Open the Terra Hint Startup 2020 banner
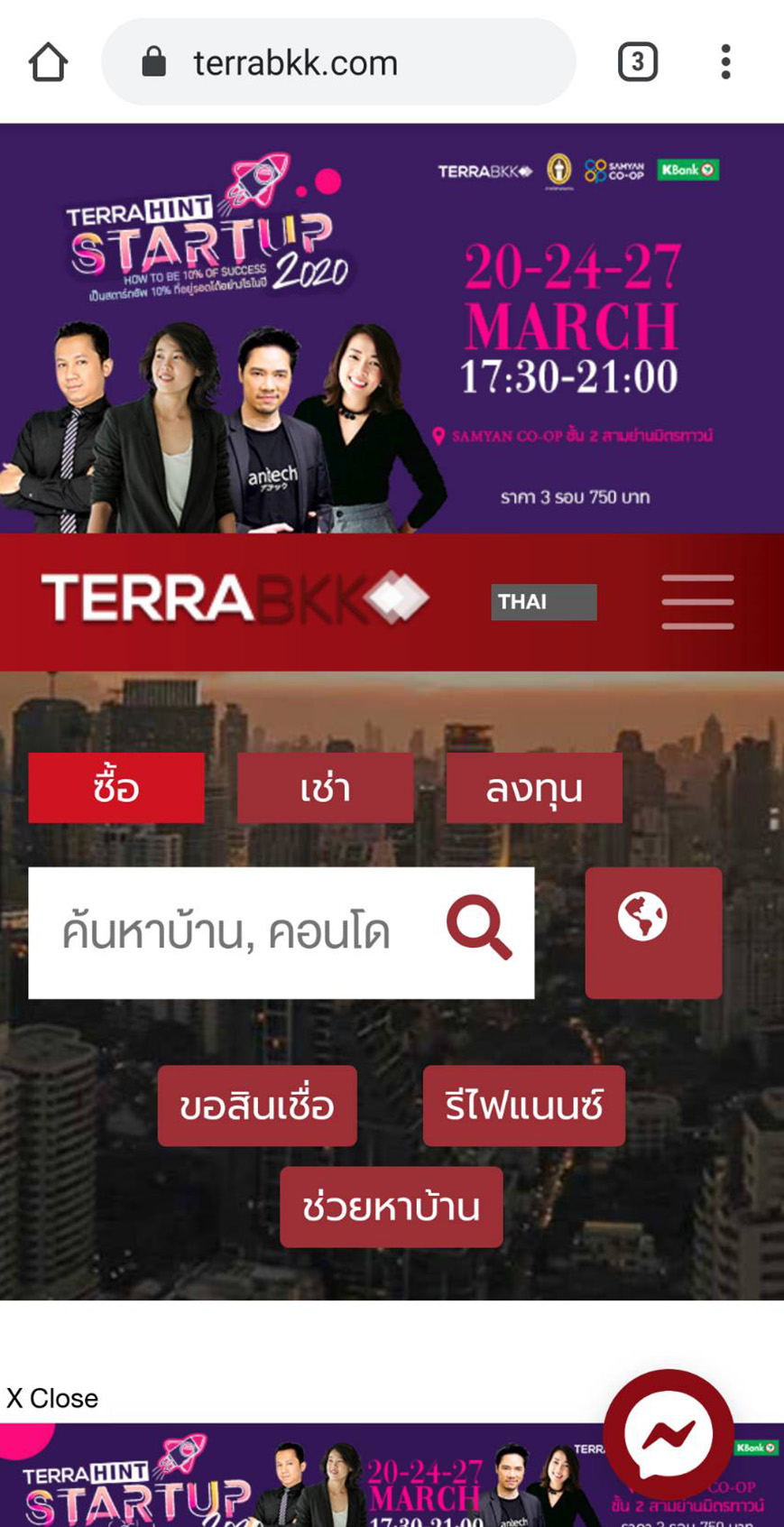 point(392,328)
